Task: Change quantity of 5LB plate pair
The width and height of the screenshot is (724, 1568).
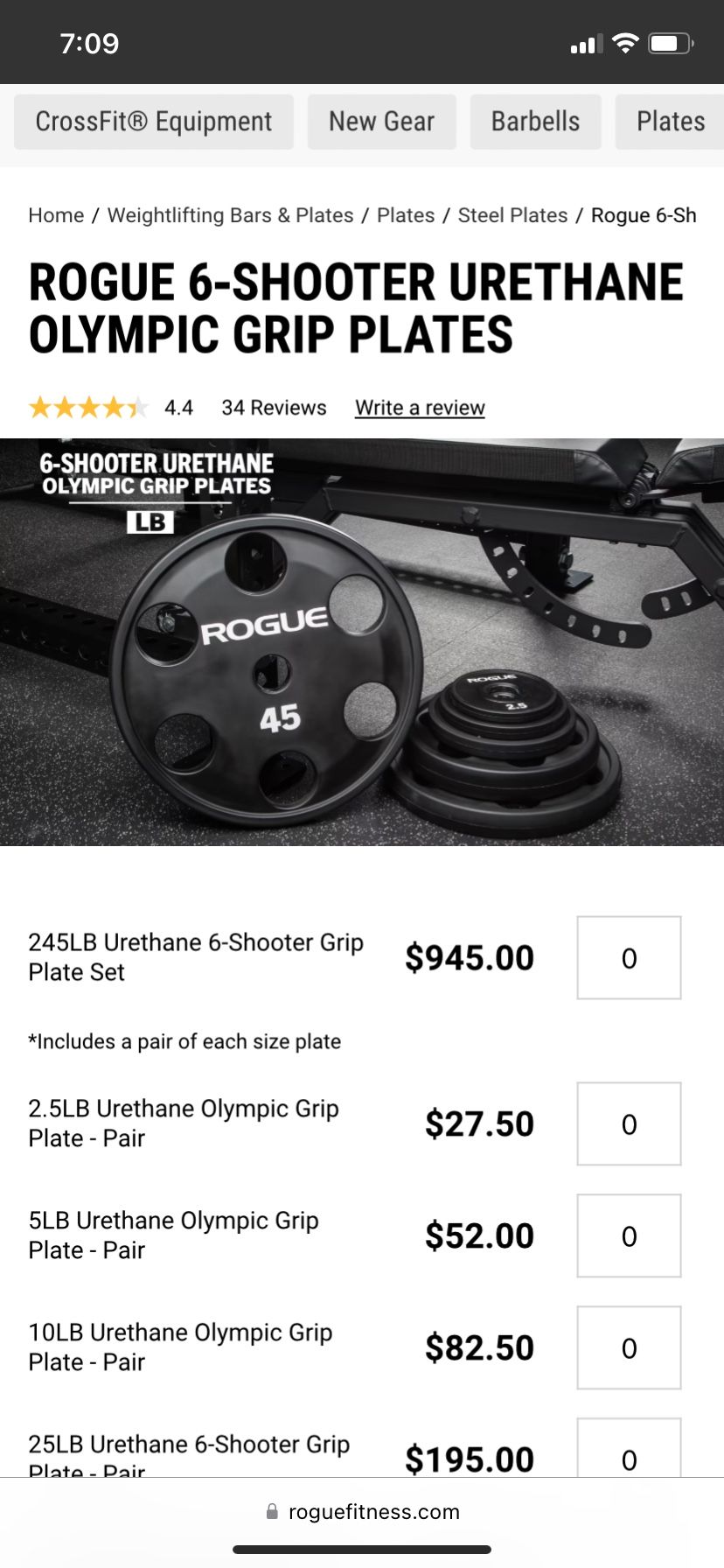Action: coord(629,1236)
